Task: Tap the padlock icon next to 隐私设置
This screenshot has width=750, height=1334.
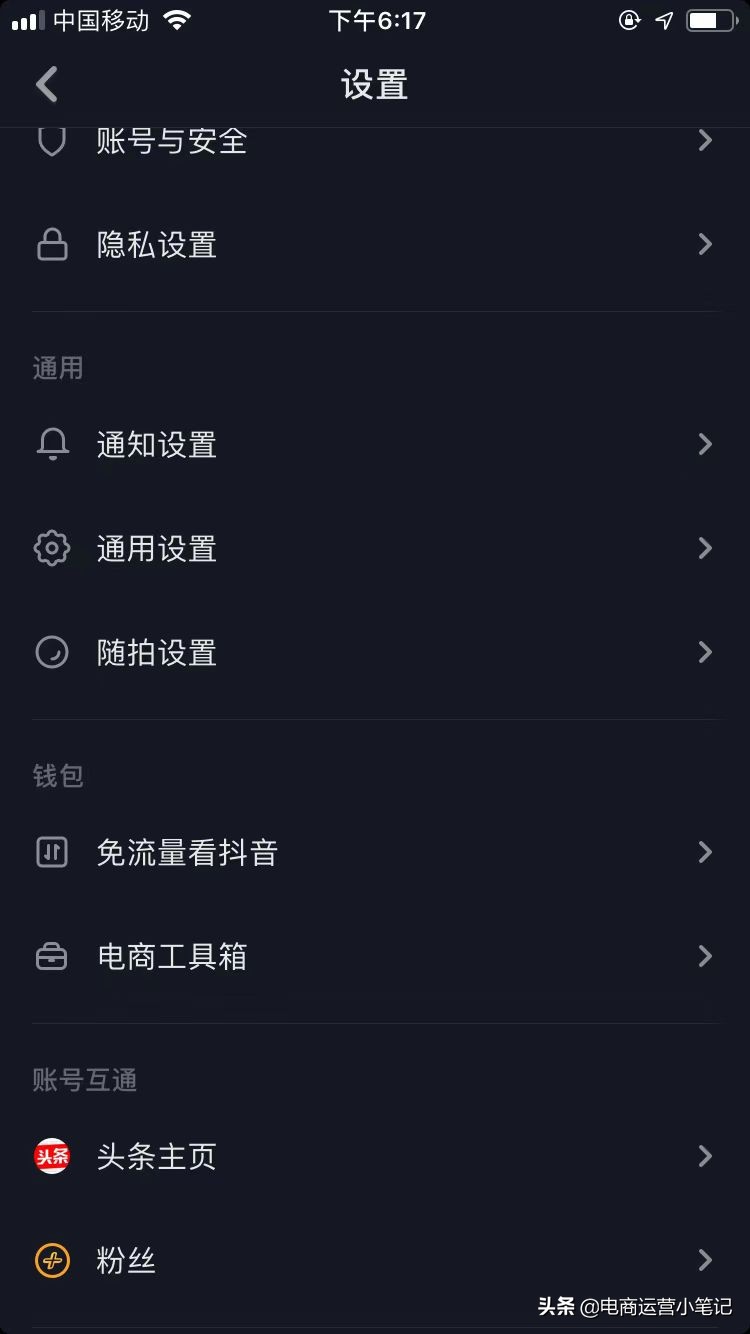Action: click(x=51, y=244)
